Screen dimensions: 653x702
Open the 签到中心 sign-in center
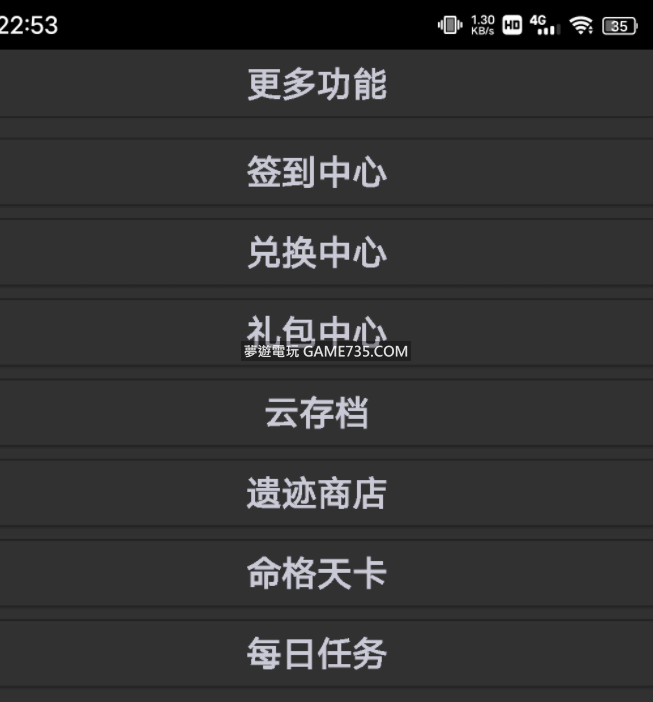(x=326, y=172)
